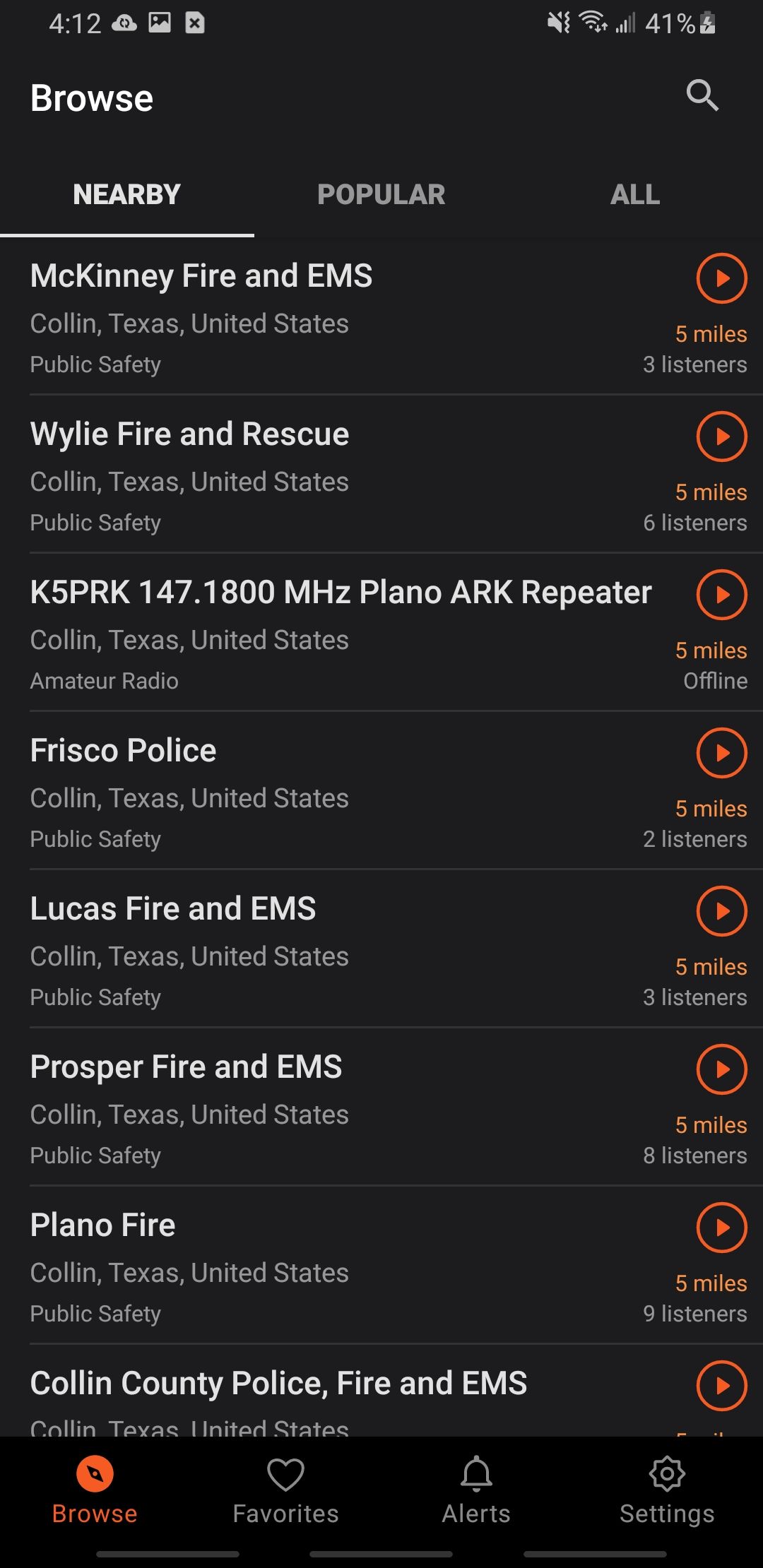Switch to the POPULAR tab
This screenshot has width=763, height=1568.
pos(381,194)
